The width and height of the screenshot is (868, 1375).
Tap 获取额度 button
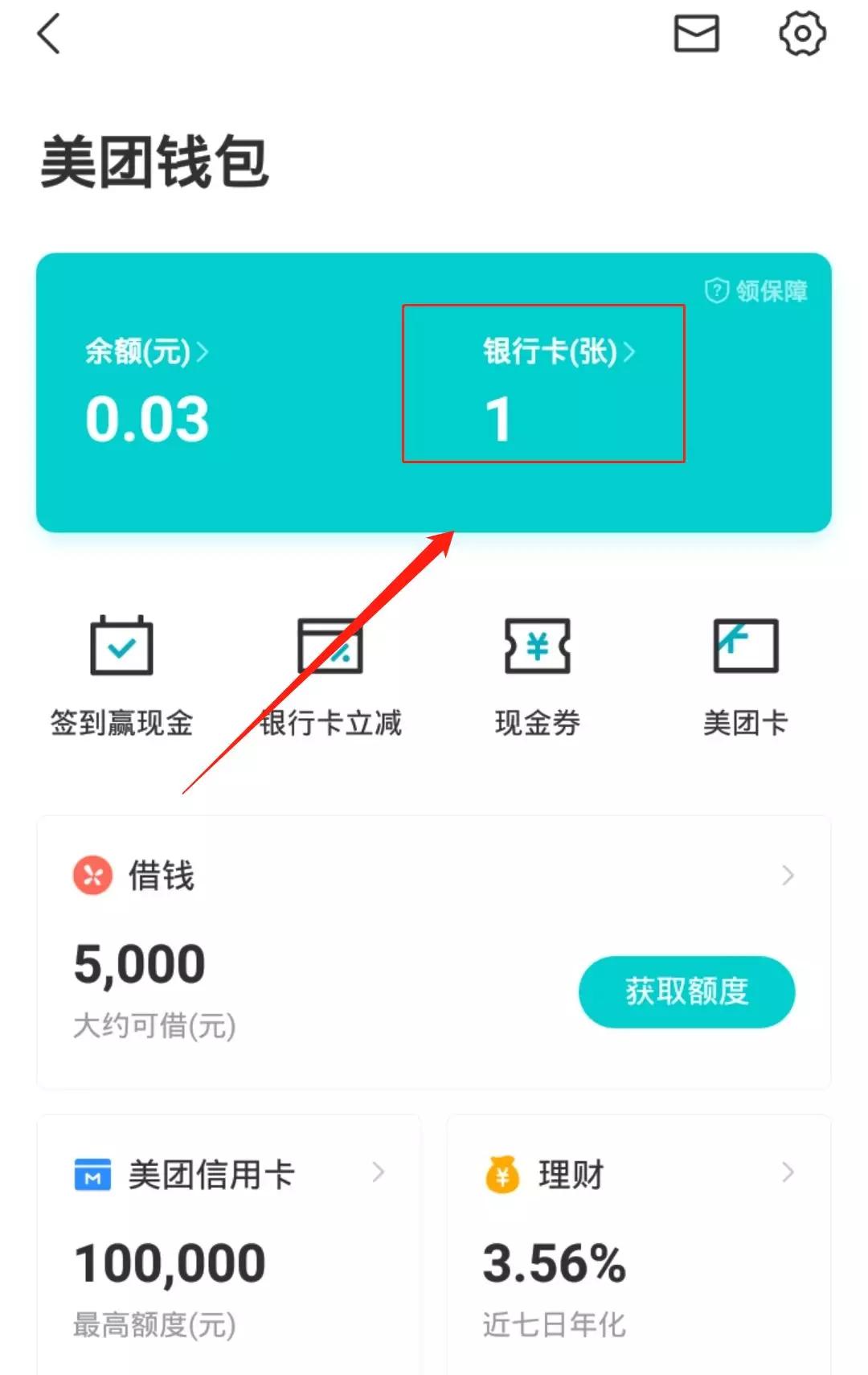tap(686, 991)
